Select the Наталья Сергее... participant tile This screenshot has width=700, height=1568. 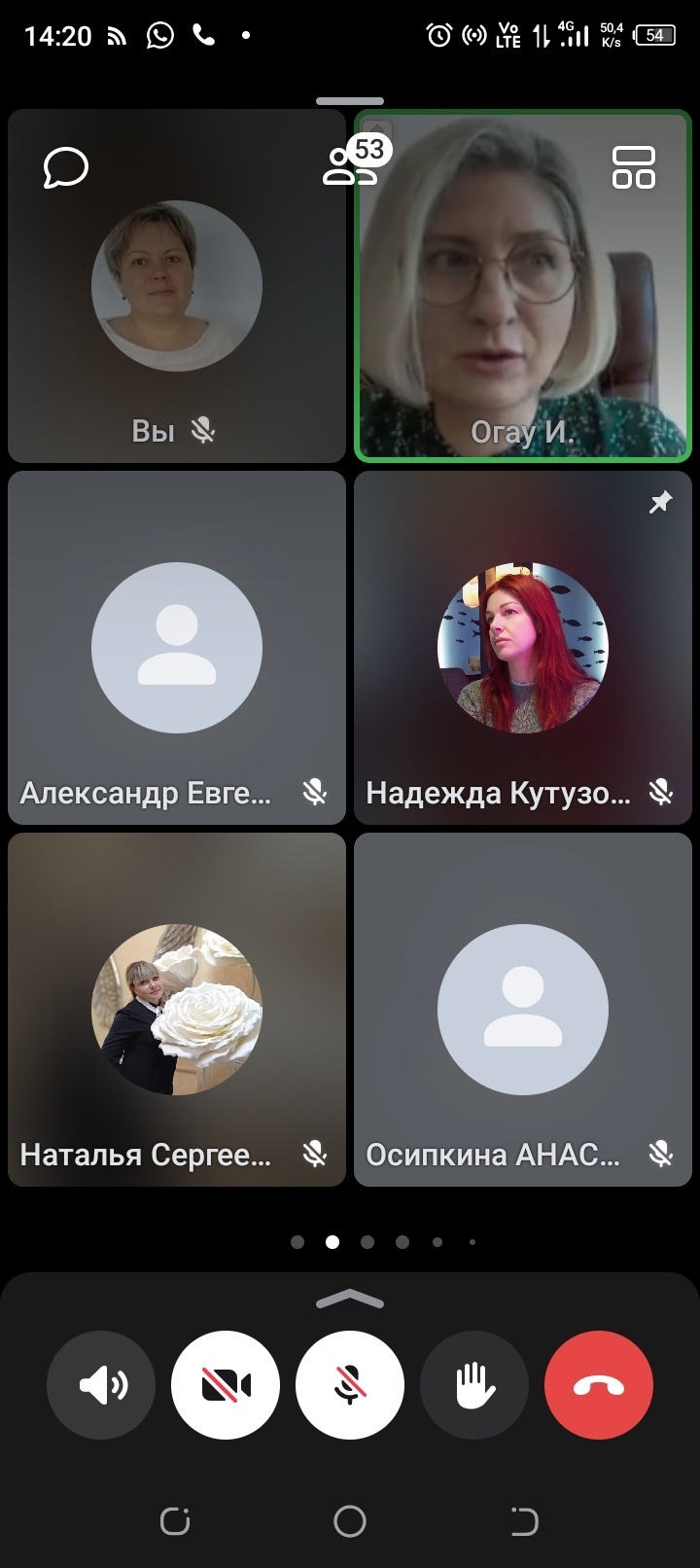(x=177, y=1010)
